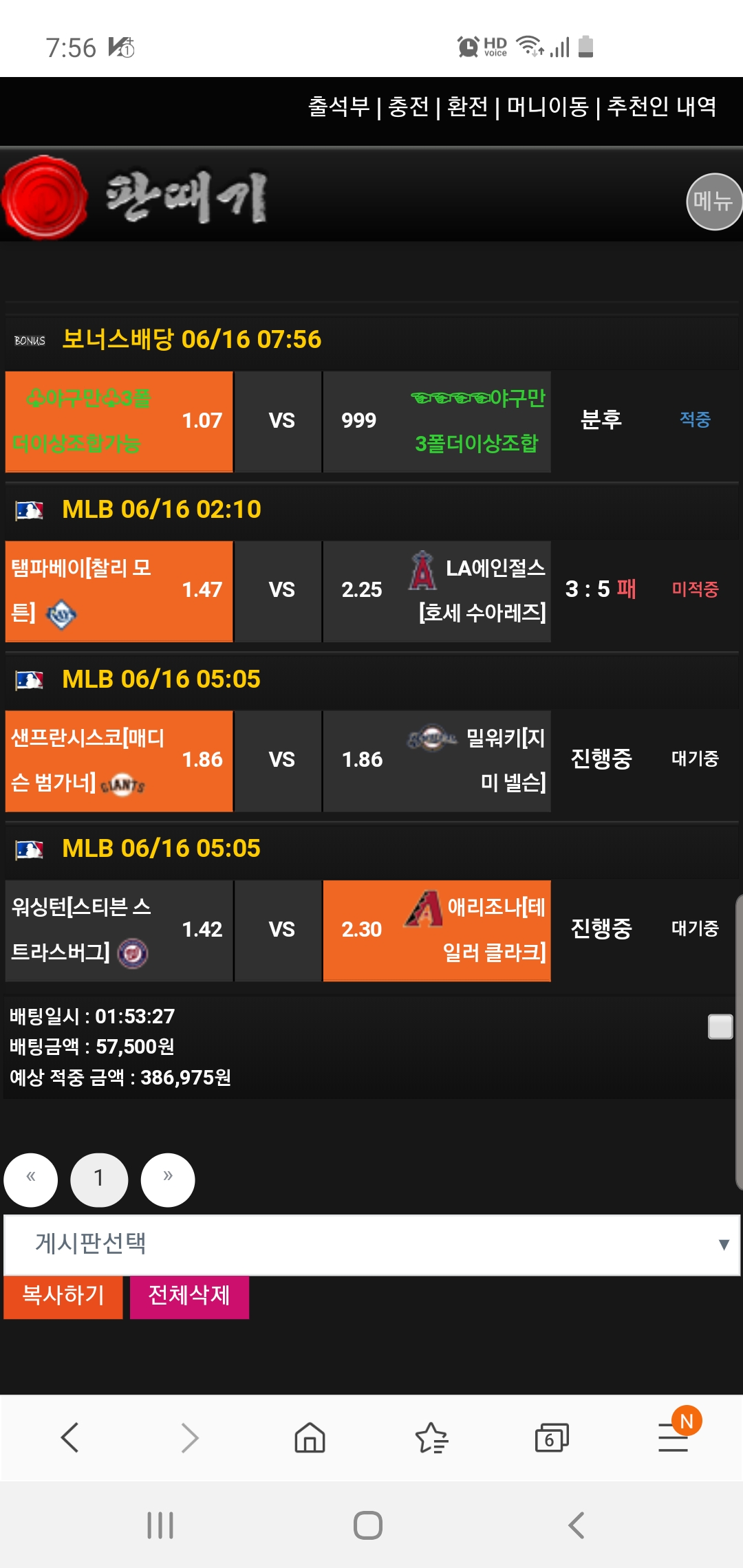The width and height of the screenshot is (743, 1568).
Task: Open the browser hamburger menu
Action: point(673,1437)
